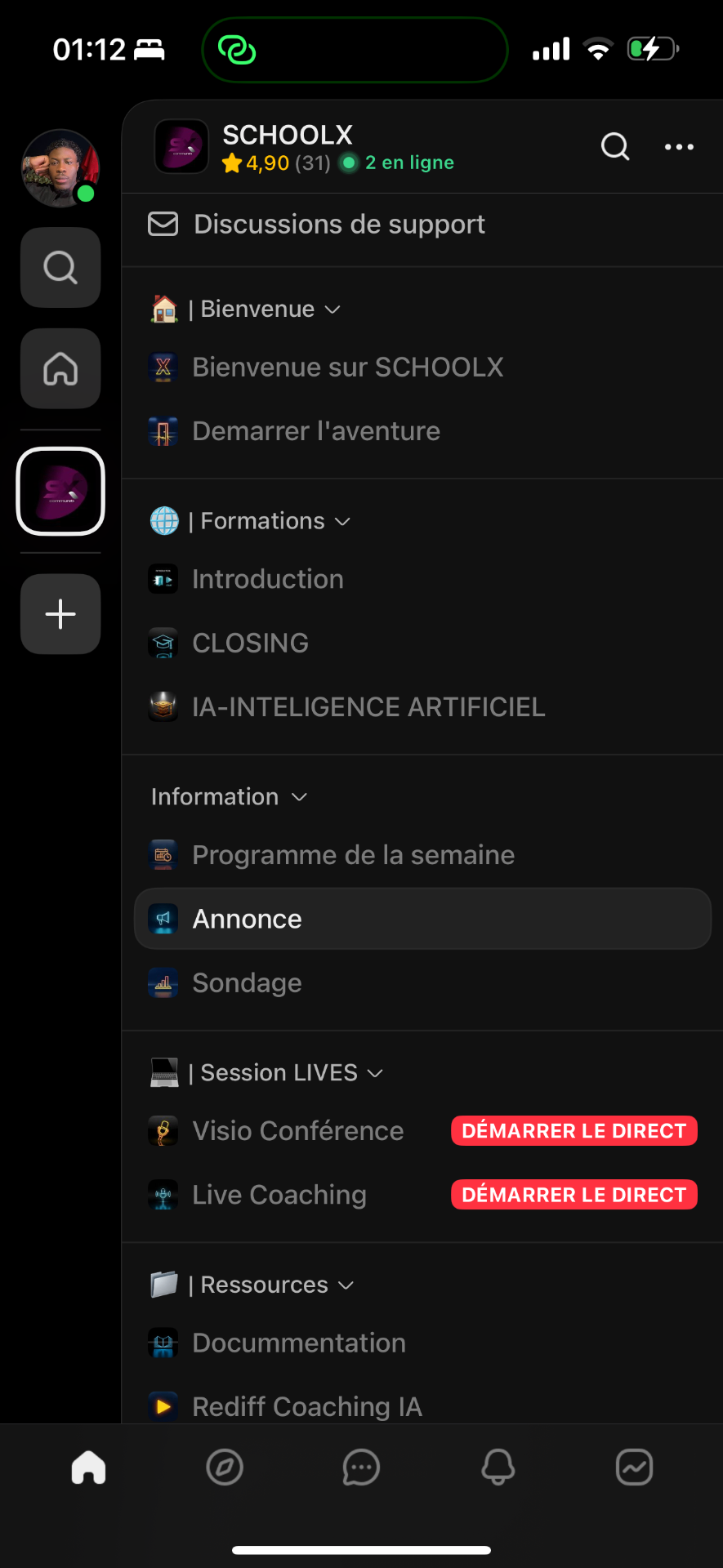Viewport: 723px width, 1568px height.
Task: Open IA-INTELIGENCE ARTIFICIEL course
Action: click(x=368, y=707)
